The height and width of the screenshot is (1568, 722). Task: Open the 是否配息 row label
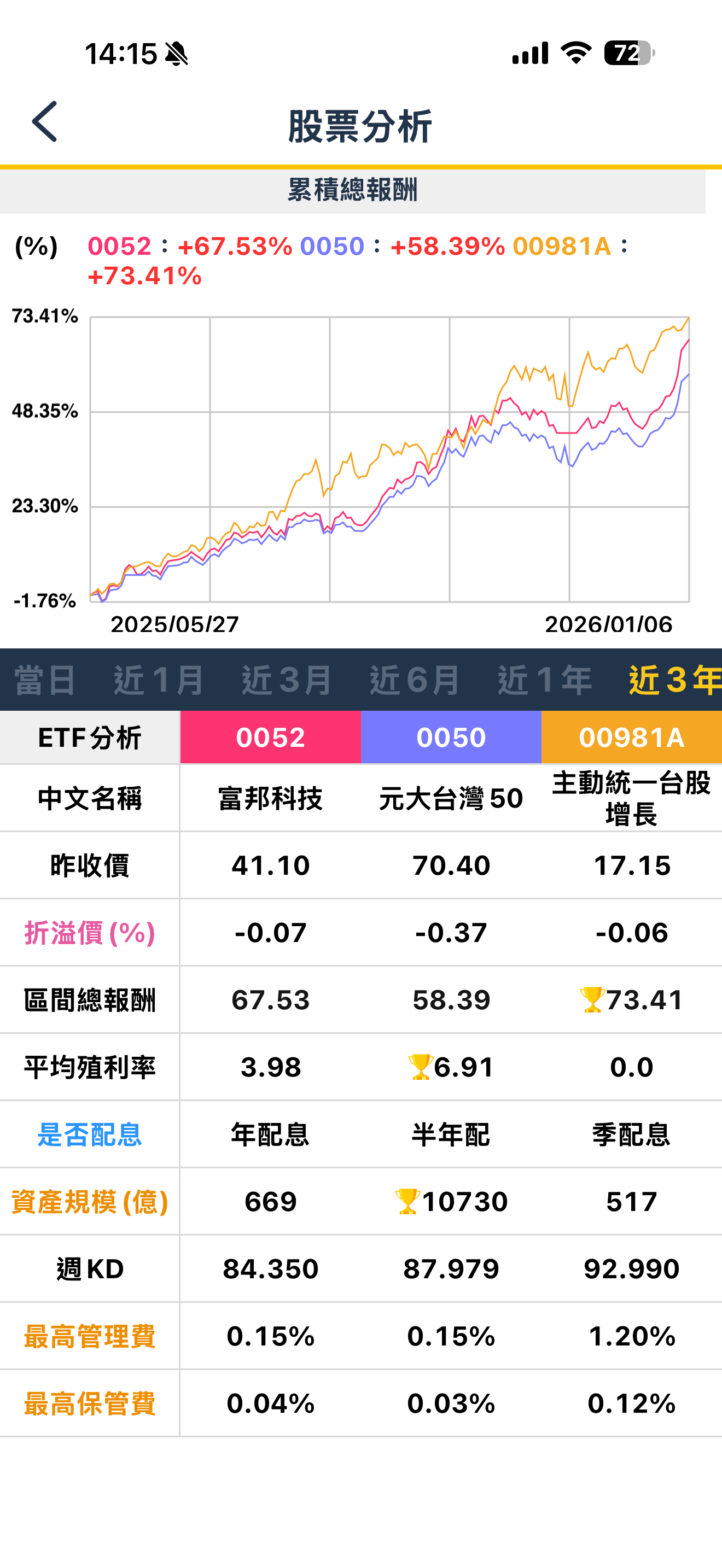[x=90, y=1134]
